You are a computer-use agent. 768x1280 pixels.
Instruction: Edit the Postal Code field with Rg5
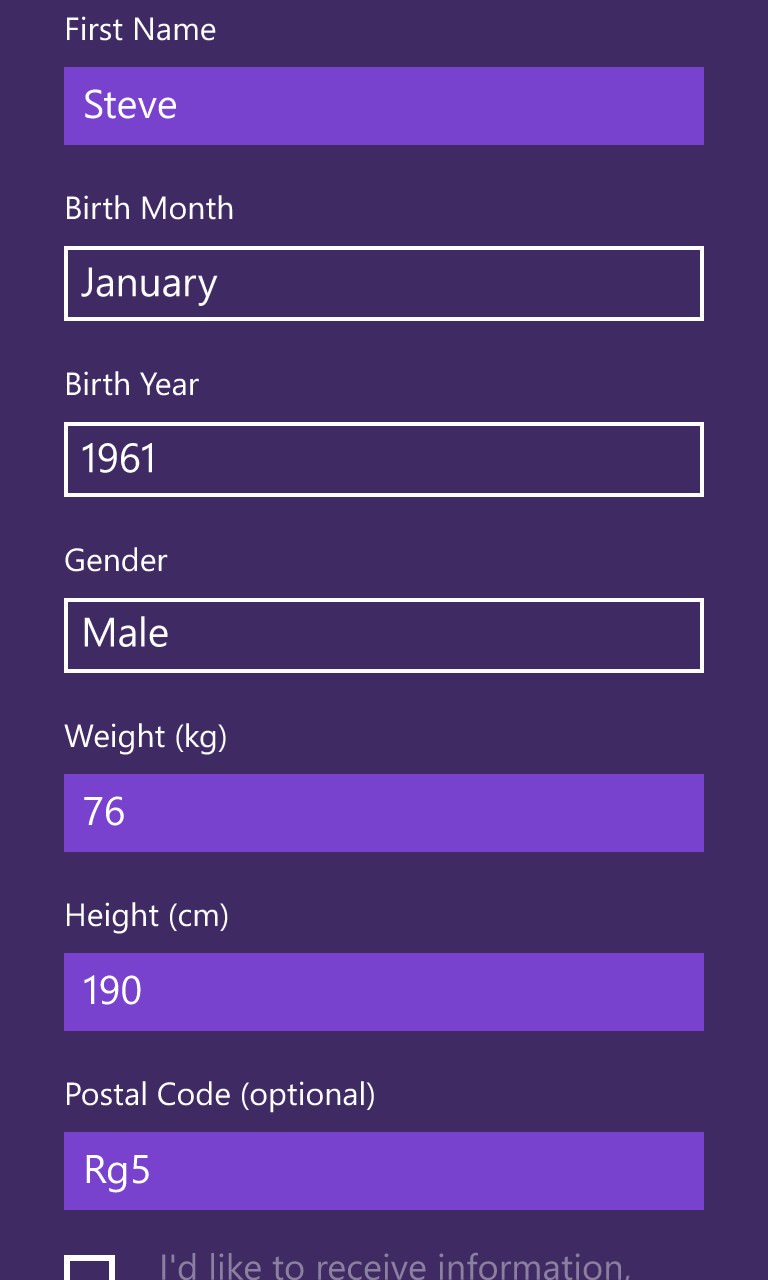click(x=384, y=1171)
